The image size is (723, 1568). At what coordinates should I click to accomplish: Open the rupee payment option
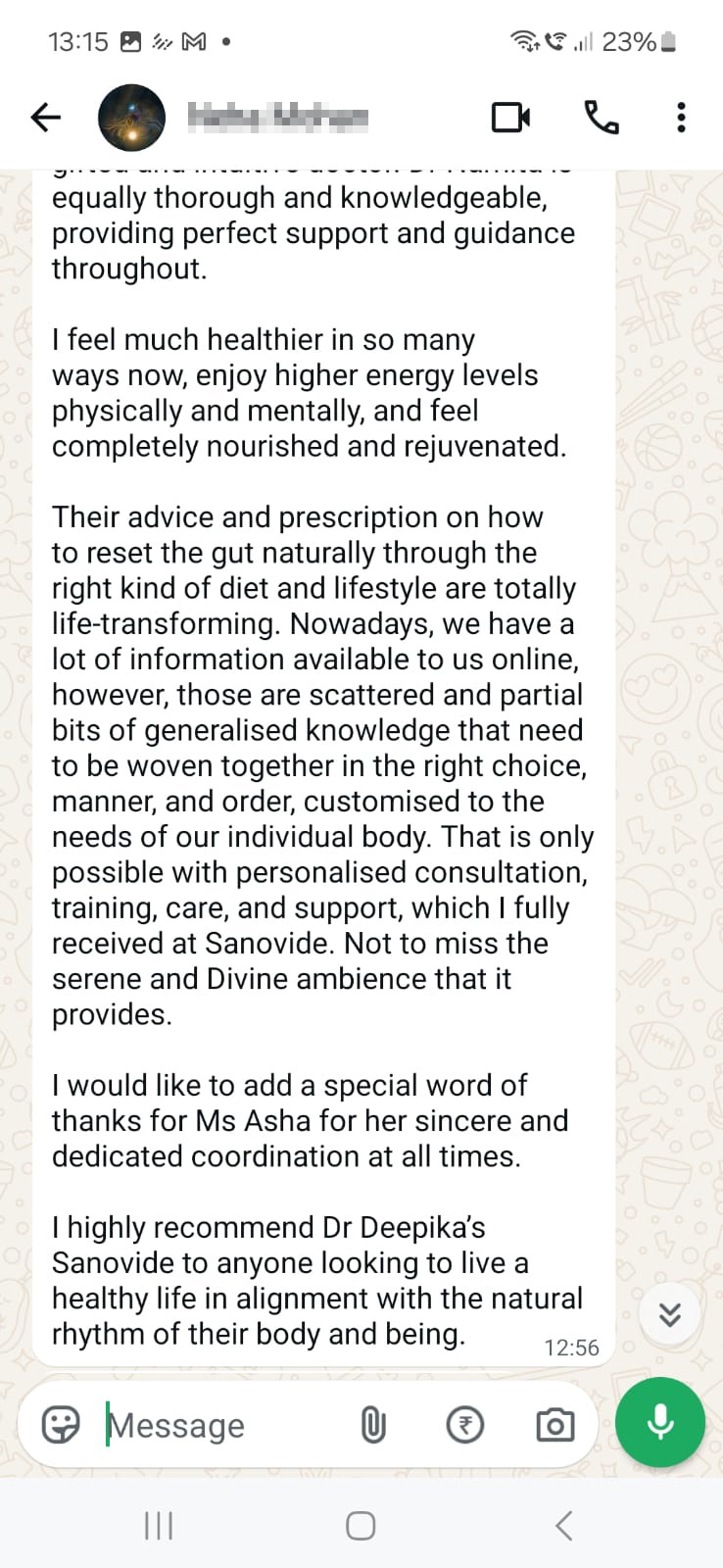tap(465, 1424)
